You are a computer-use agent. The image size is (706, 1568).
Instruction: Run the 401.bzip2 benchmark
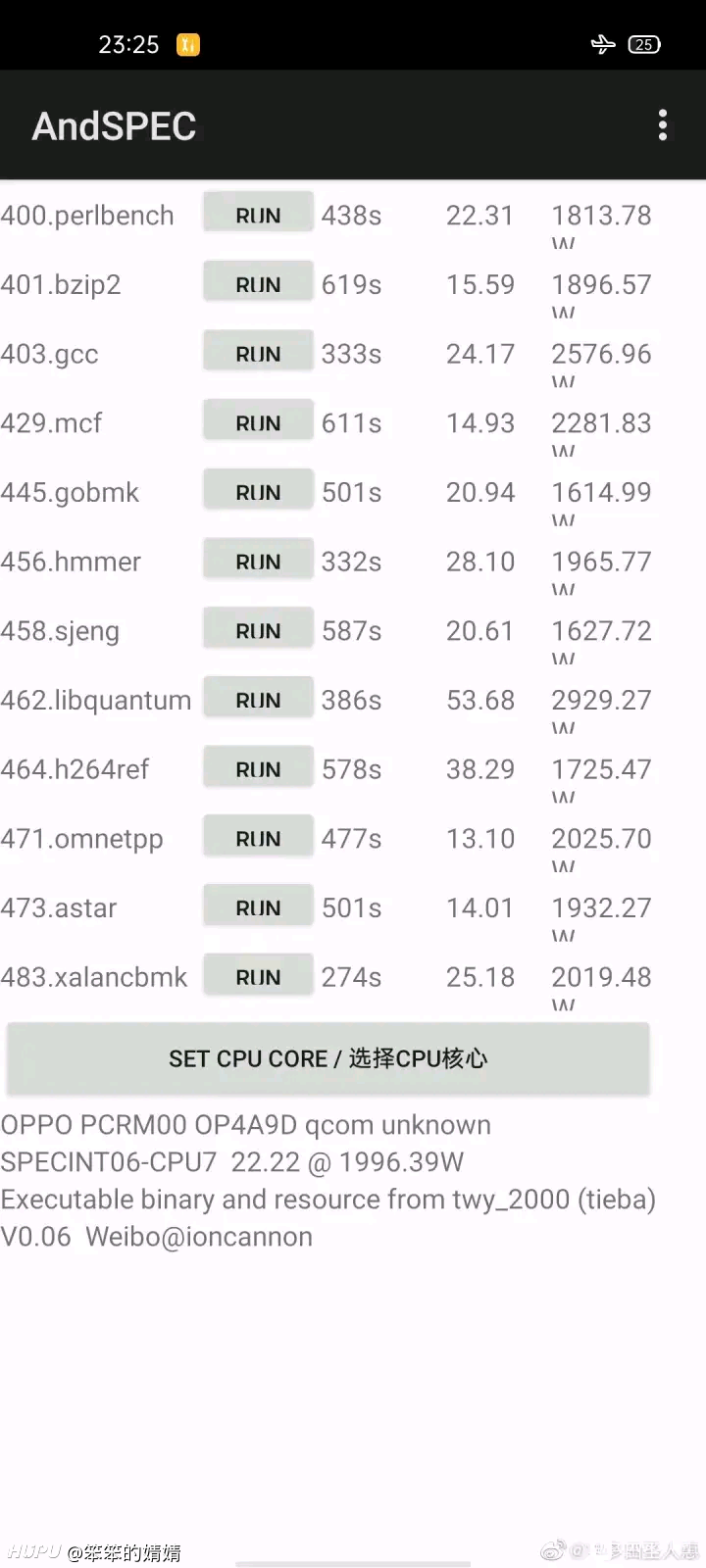pyautogui.click(x=259, y=284)
